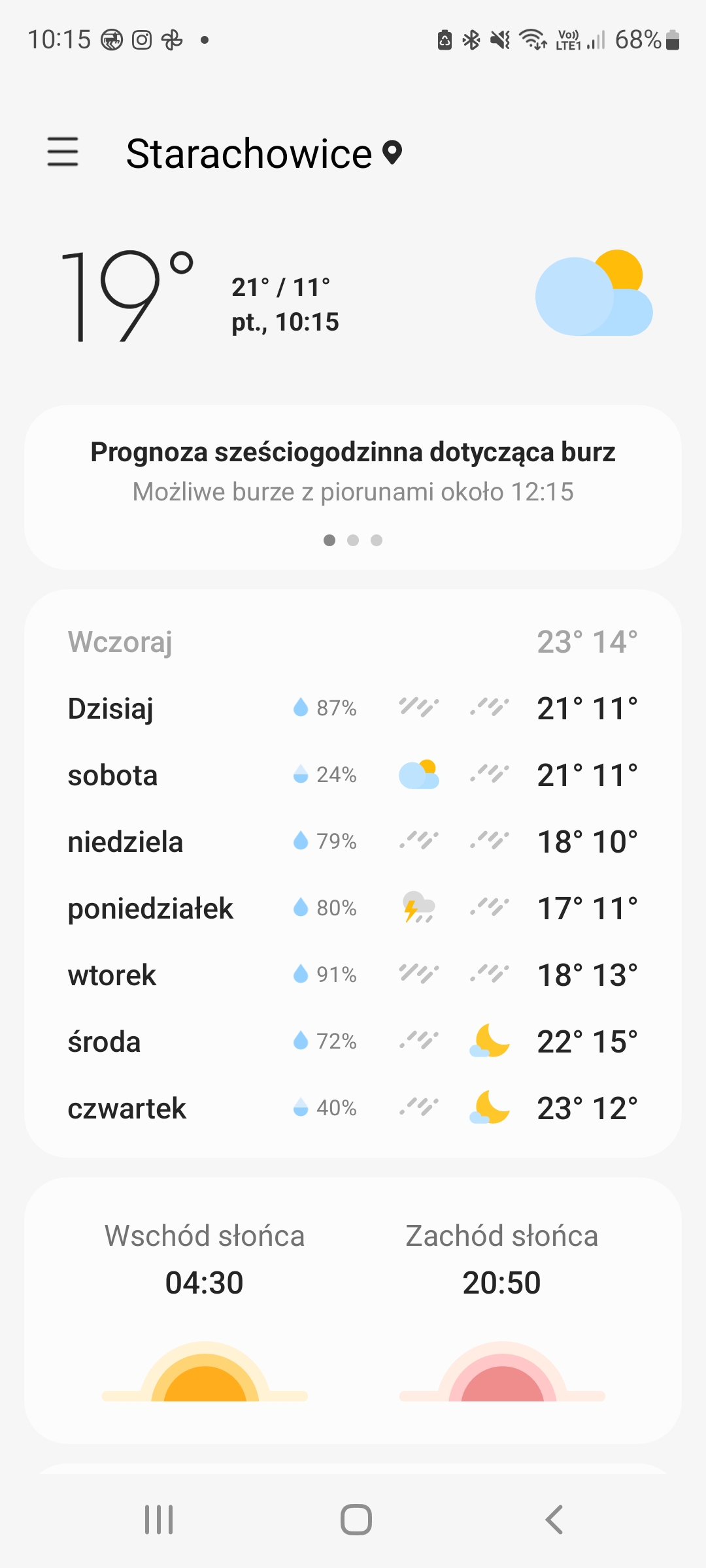Open sobota forecast row
The width and height of the screenshot is (706, 1568).
353,776
